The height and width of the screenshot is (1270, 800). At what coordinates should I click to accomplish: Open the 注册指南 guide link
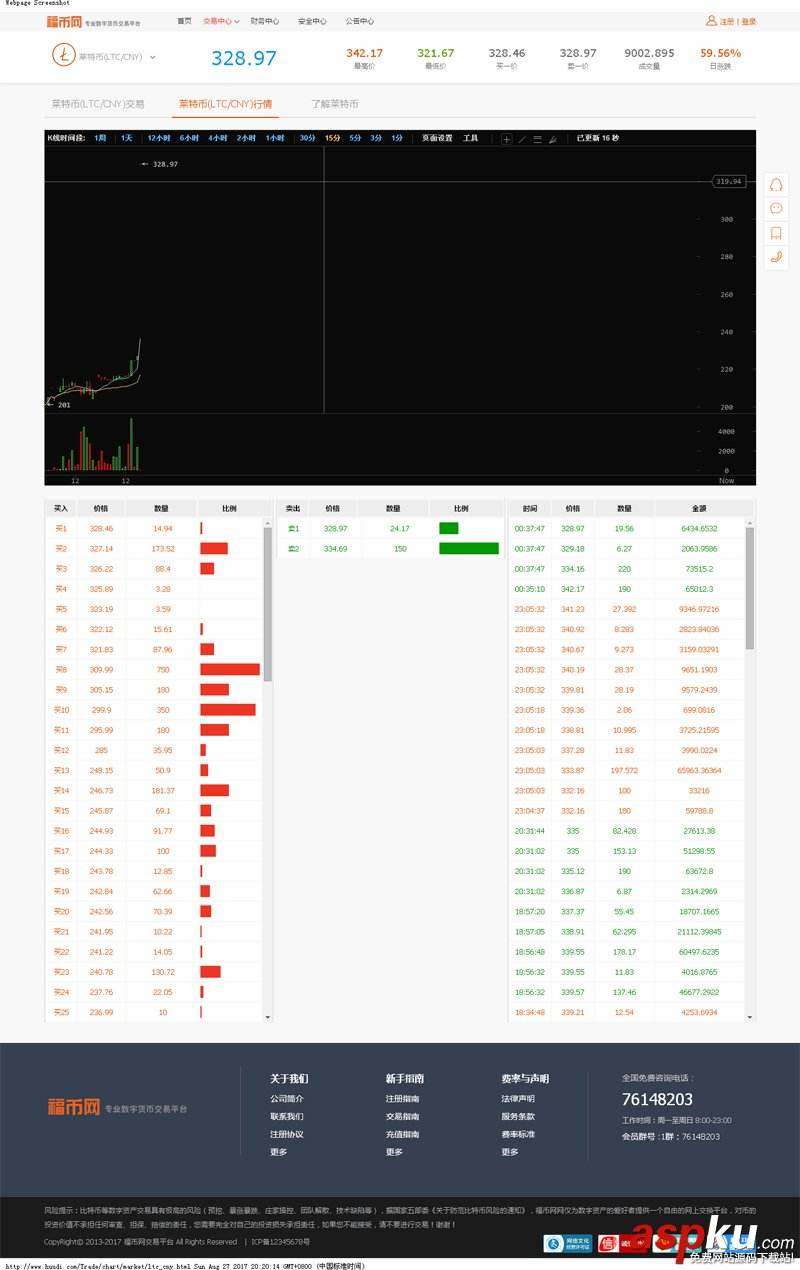[402, 1098]
